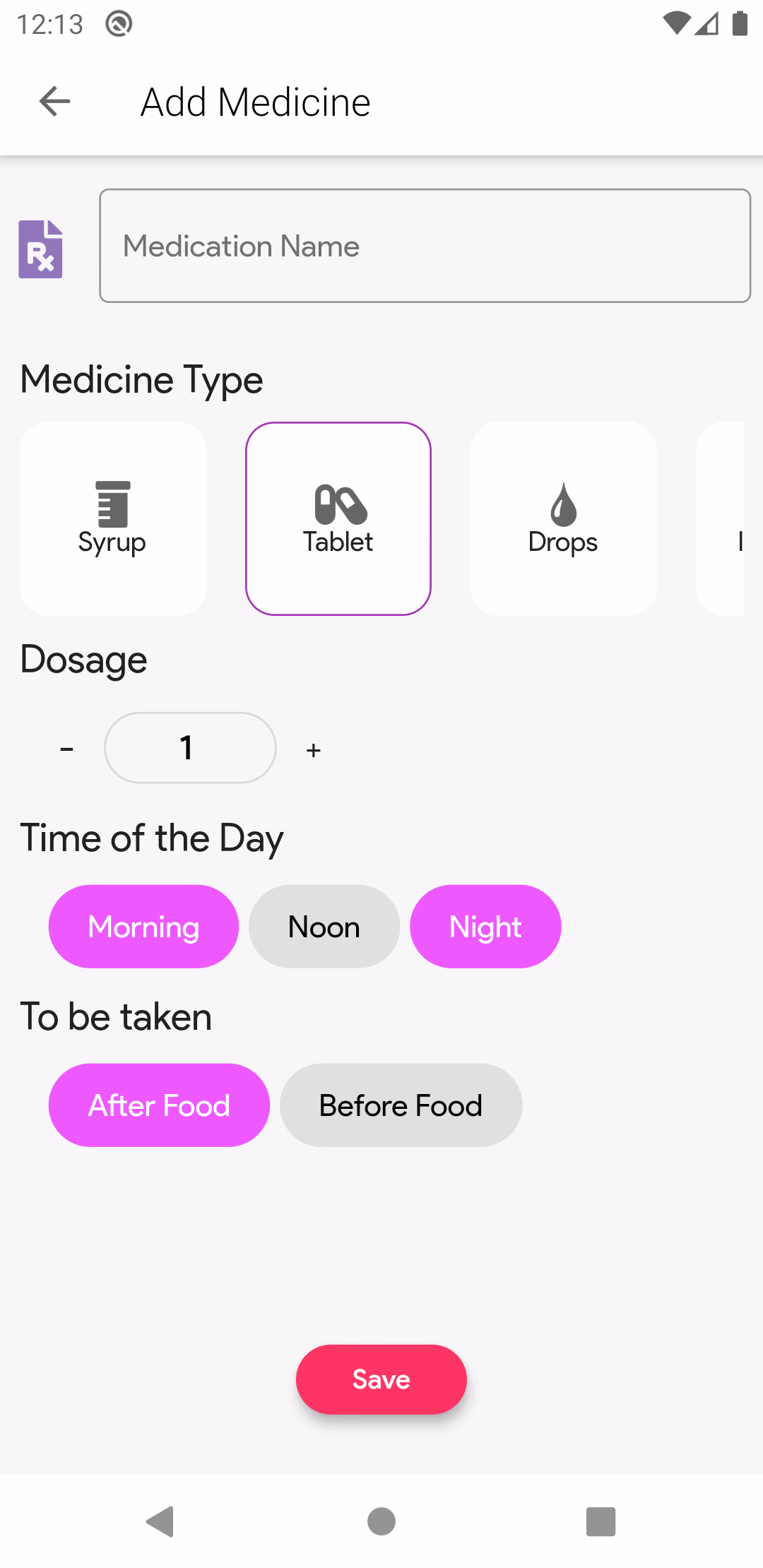
Task: Toggle the Night time chip
Action: [x=485, y=927]
